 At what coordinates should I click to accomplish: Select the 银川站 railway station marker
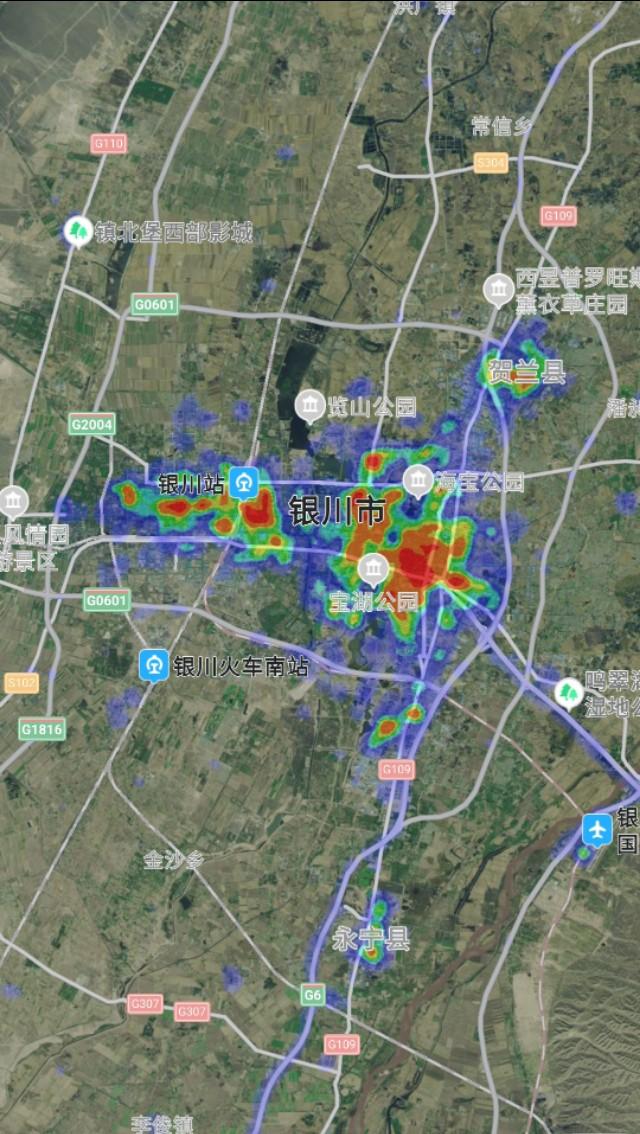tap(242, 482)
